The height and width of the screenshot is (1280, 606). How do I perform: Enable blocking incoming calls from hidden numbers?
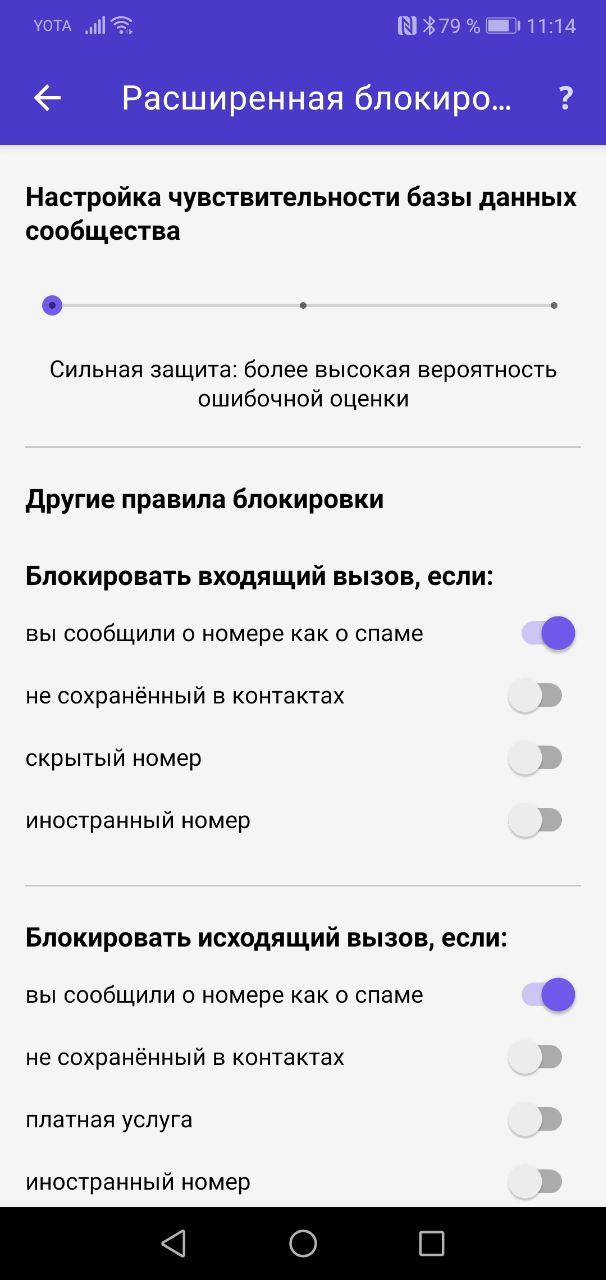tap(537, 758)
